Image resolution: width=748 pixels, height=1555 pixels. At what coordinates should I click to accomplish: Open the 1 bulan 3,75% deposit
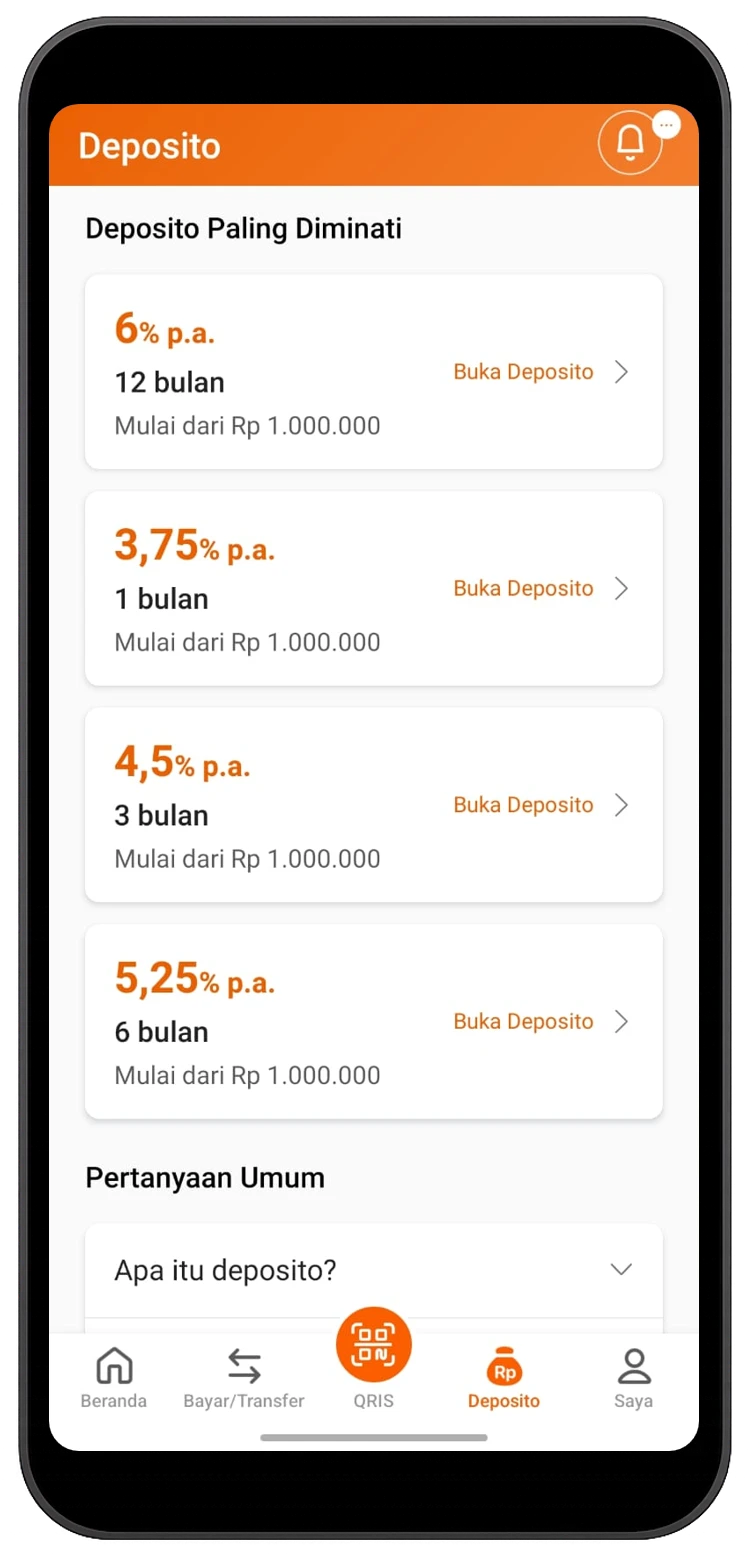pos(540,588)
